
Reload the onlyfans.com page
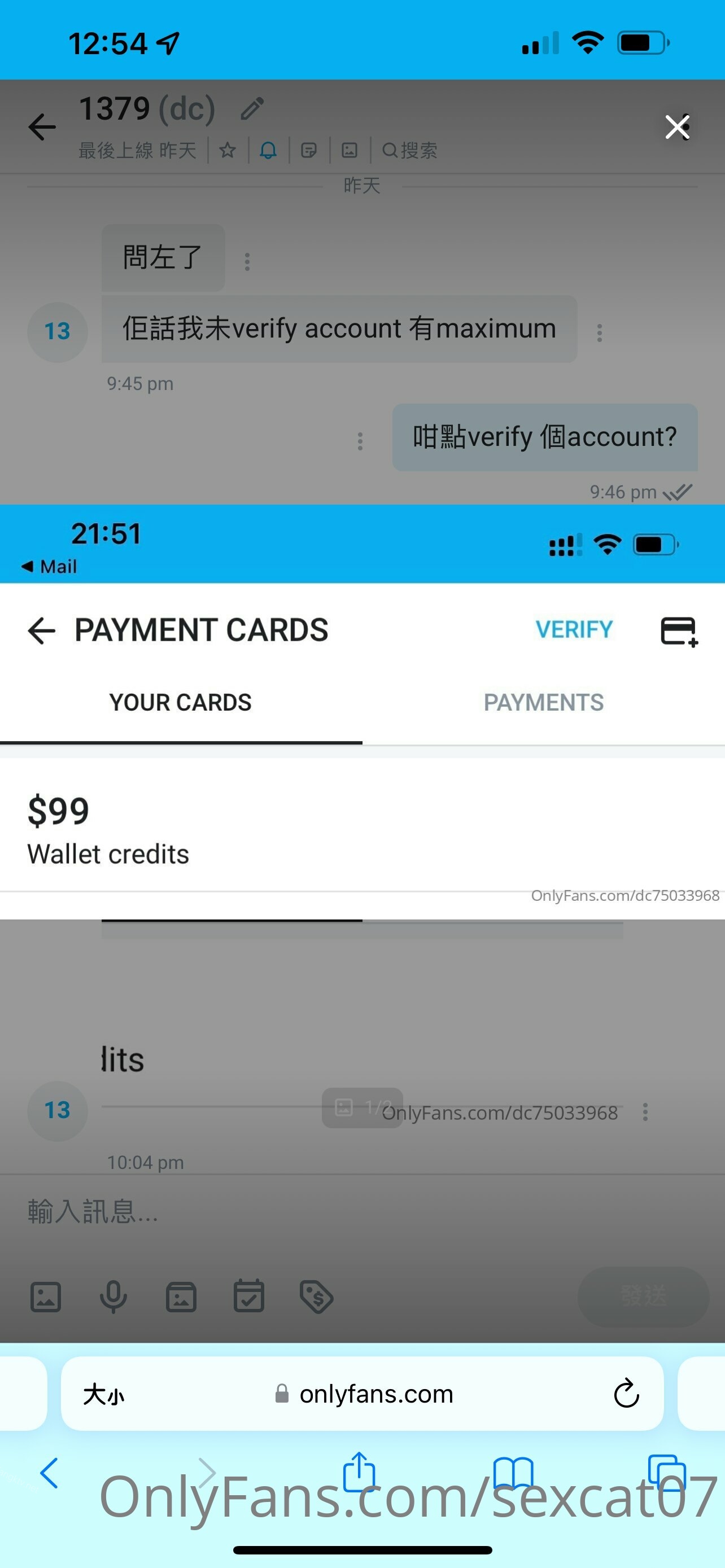[x=626, y=1394]
